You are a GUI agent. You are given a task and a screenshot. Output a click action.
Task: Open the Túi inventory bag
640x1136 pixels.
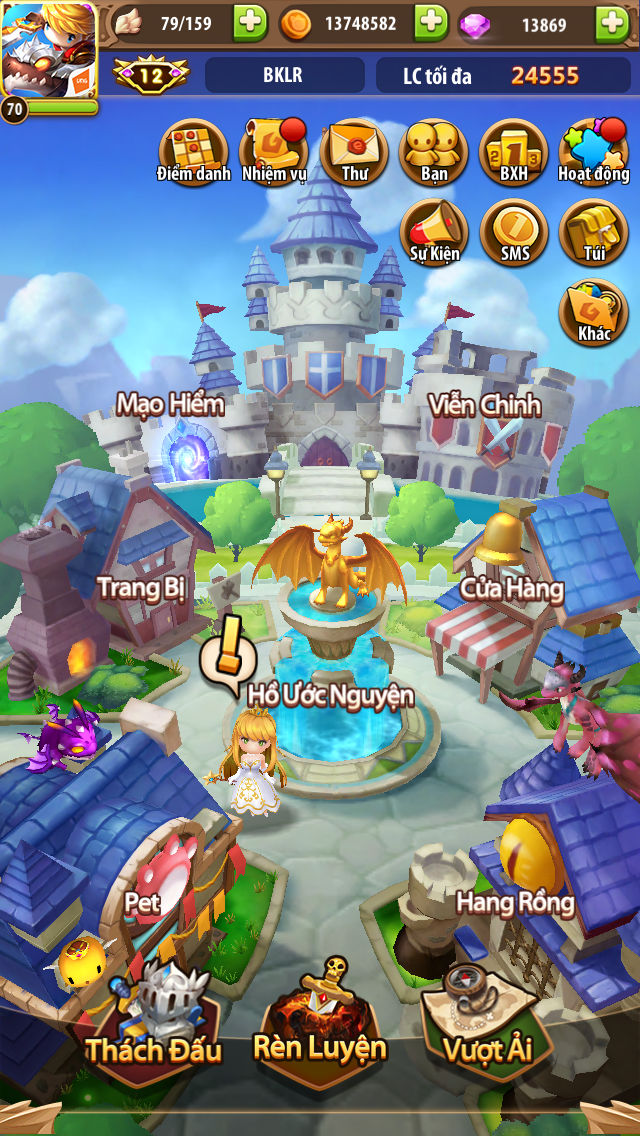pyautogui.click(x=594, y=233)
